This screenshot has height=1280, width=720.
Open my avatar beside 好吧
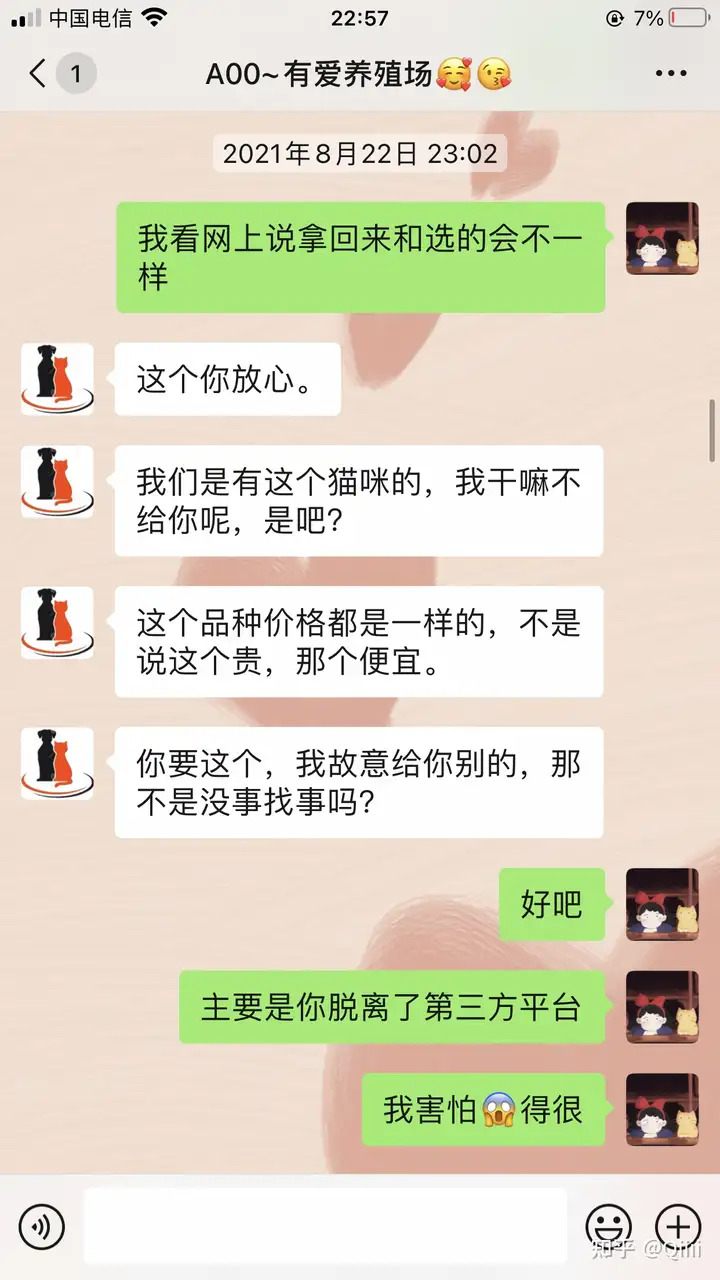pyautogui.click(x=662, y=905)
